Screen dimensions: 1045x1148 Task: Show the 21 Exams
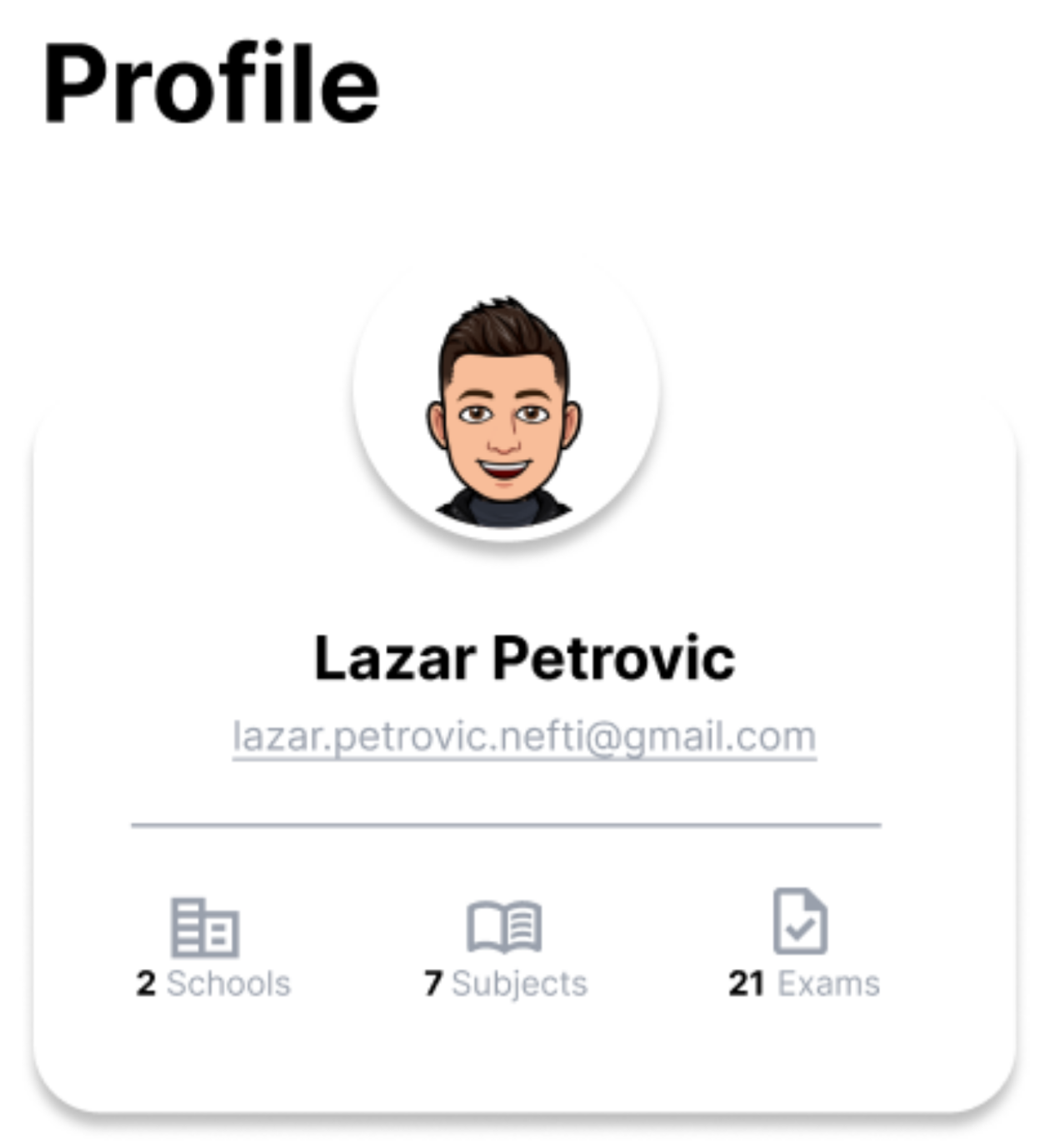(x=802, y=950)
